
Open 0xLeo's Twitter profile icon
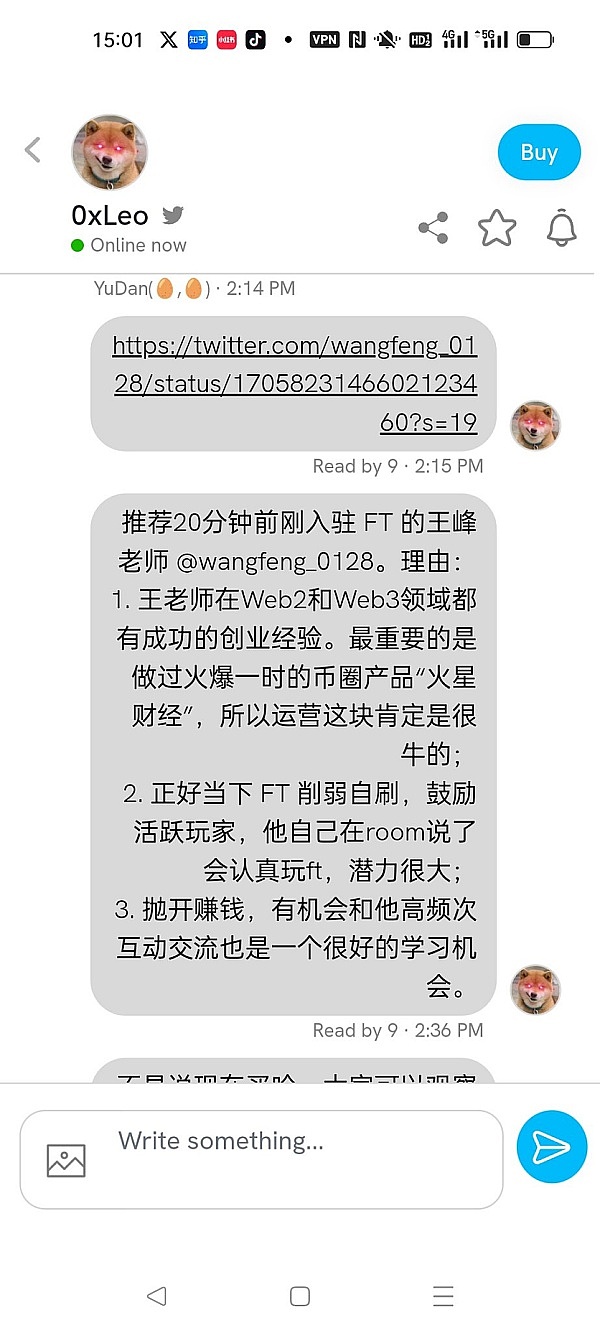tap(173, 215)
